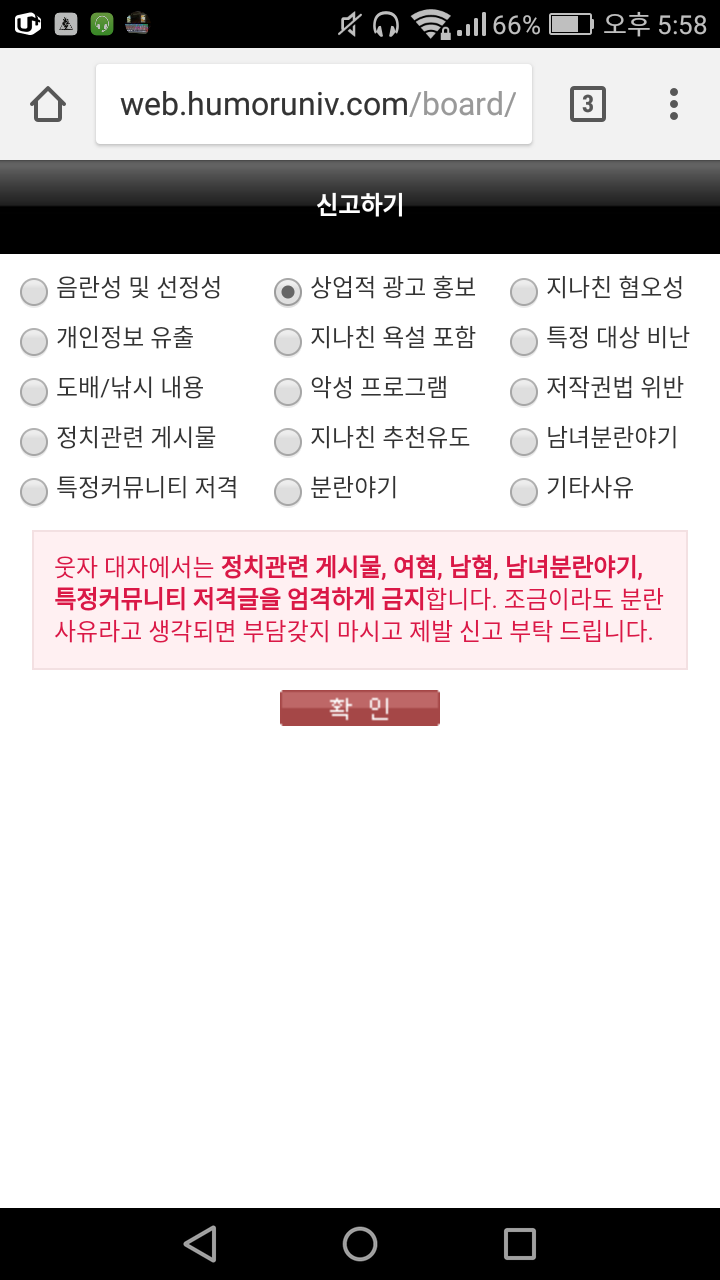Choose 저작권법 위반 radio button
Viewport: 720px width, 1280px height.
click(524, 391)
